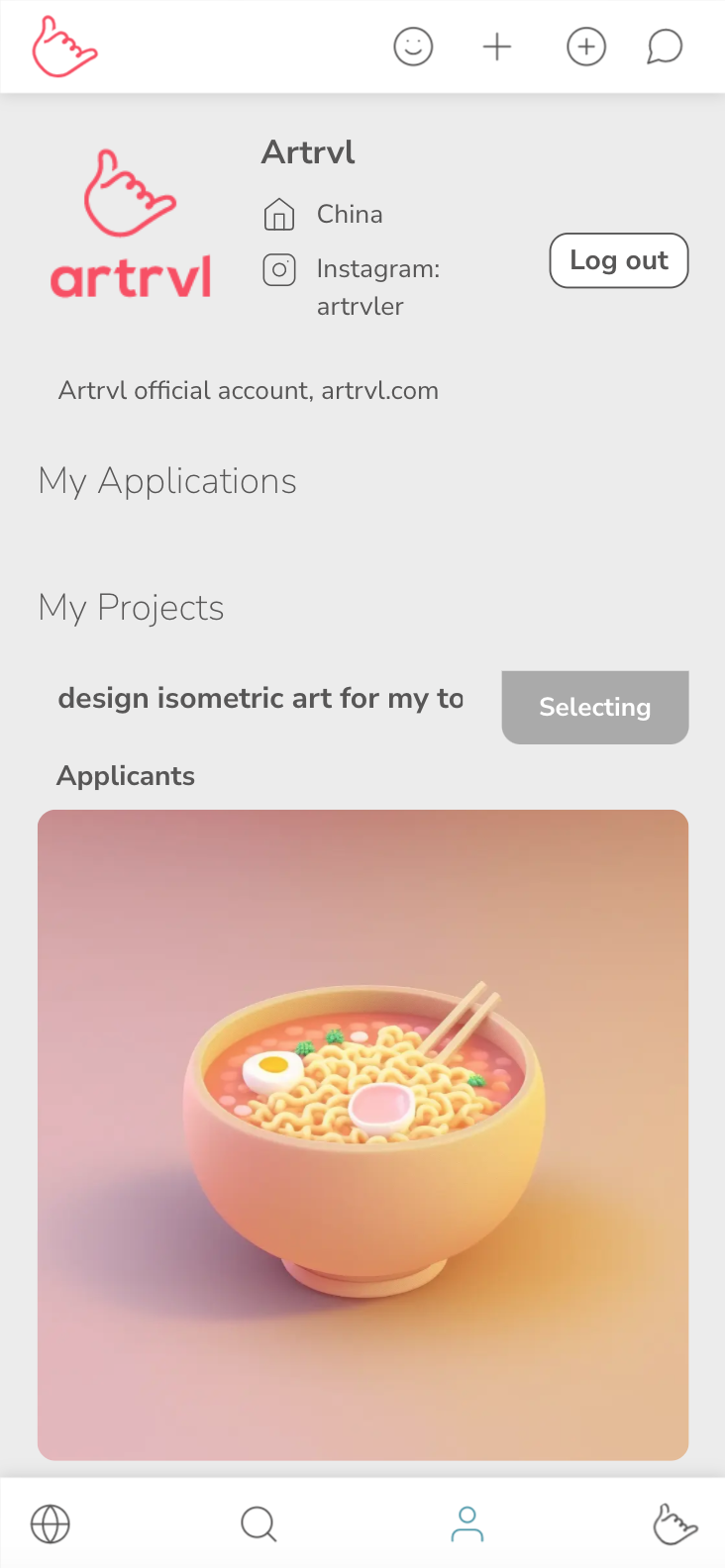725x1568 pixels.
Task: Click the home icon next to China
Action: coord(279,214)
